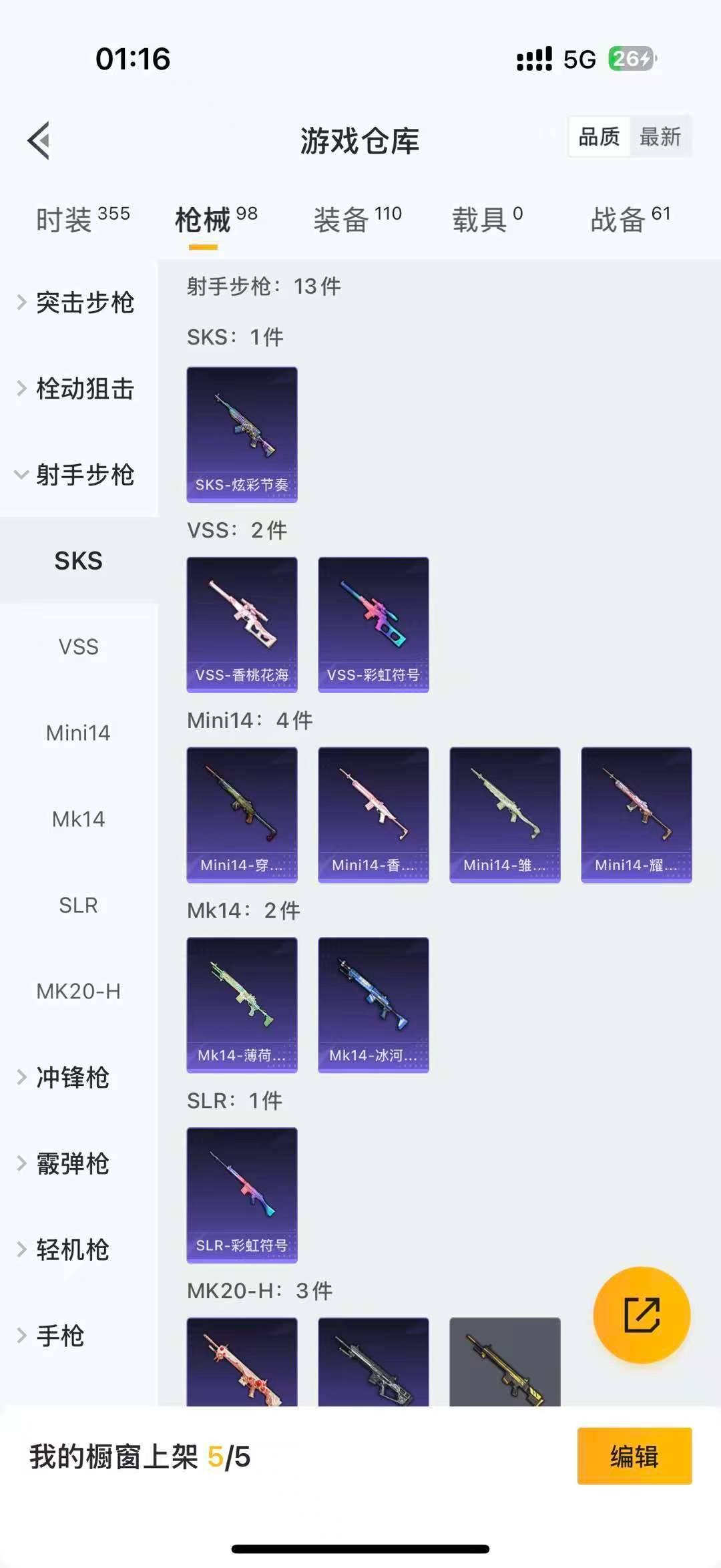Switch to the 时装 tab

click(82, 220)
